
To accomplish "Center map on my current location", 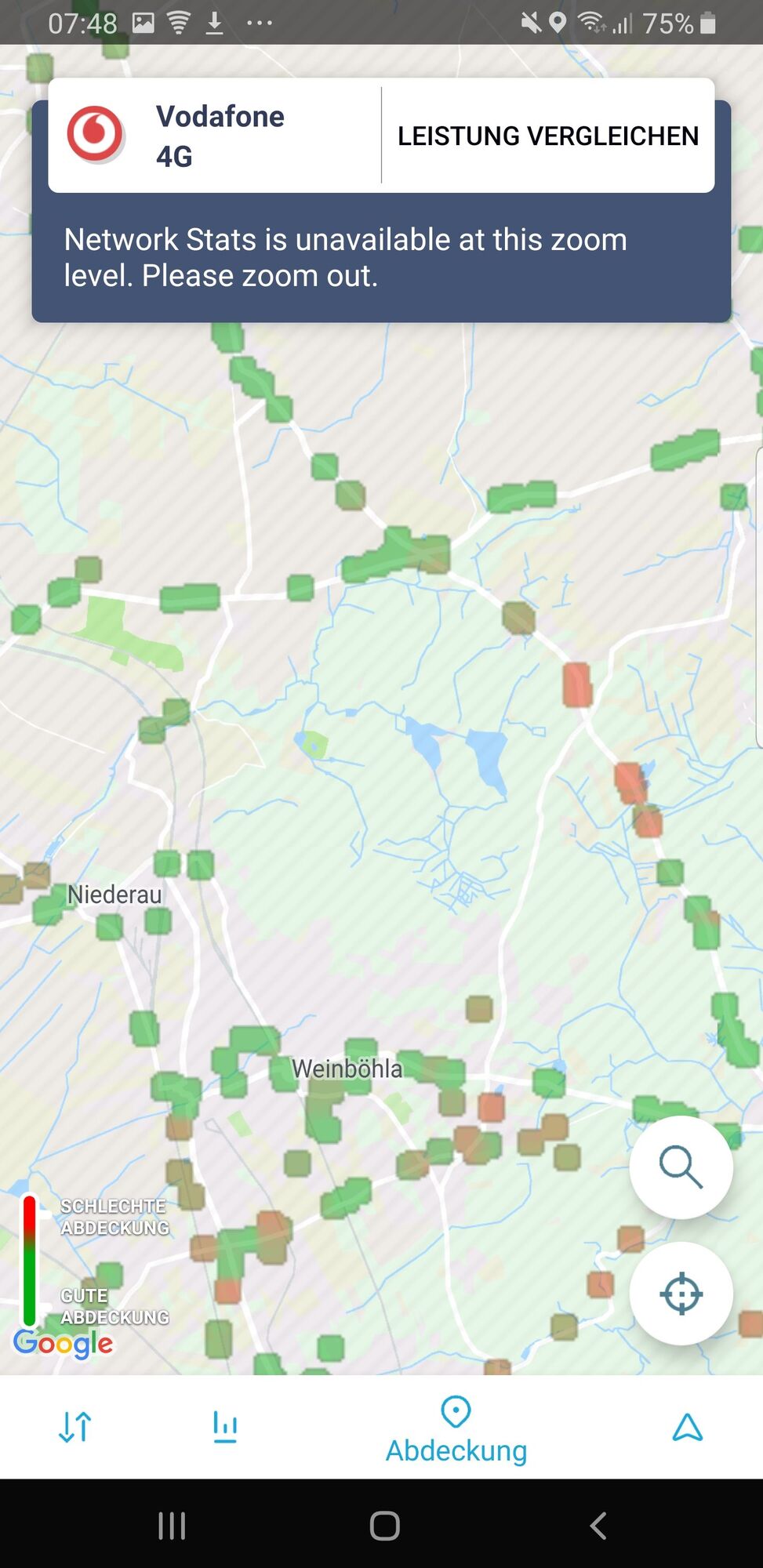I will (x=681, y=1294).
